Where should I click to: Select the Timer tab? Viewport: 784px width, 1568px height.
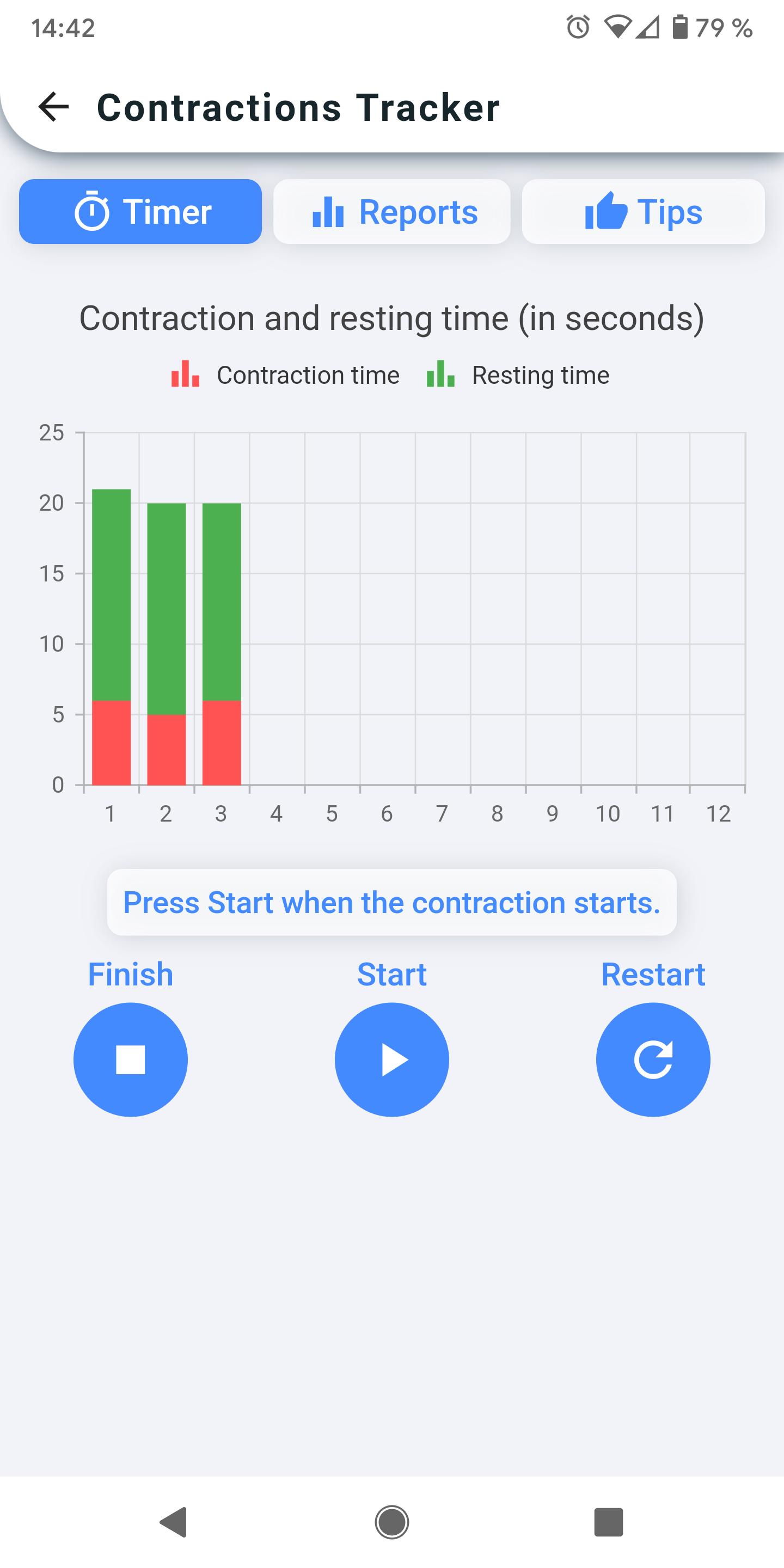tap(140, 211)
